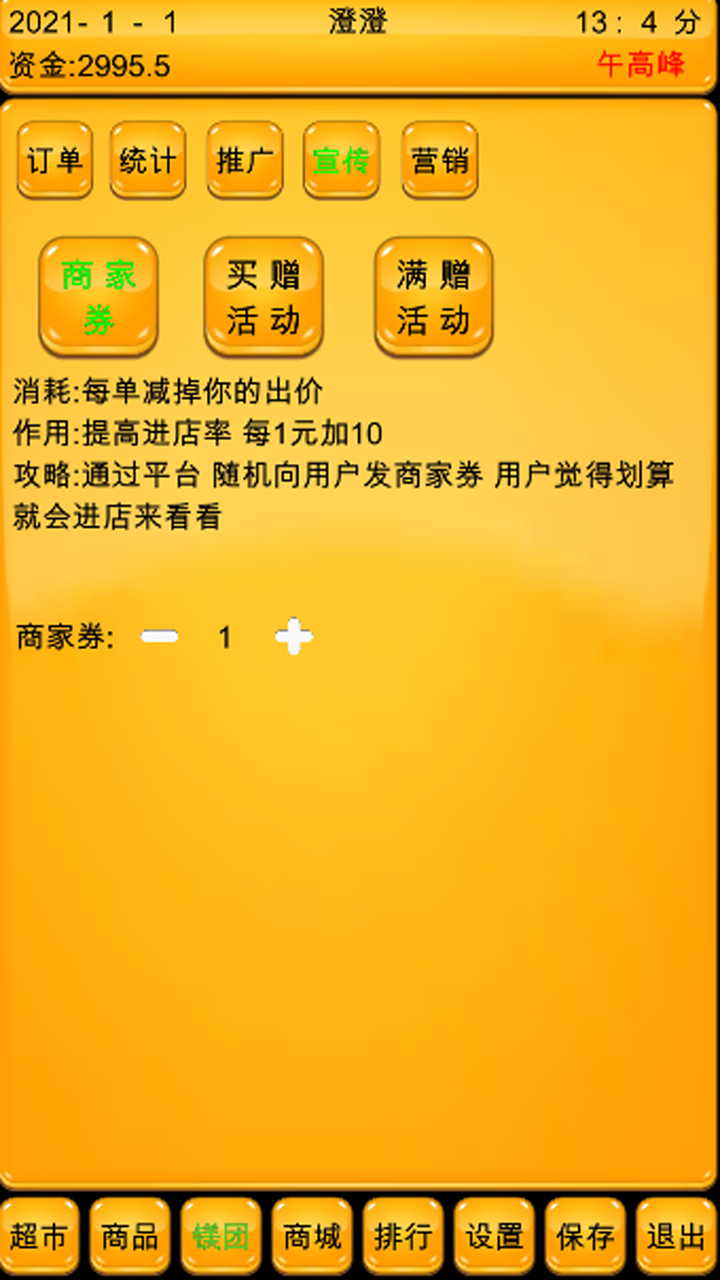View the 排行 ranking screen

point(403,1236)
